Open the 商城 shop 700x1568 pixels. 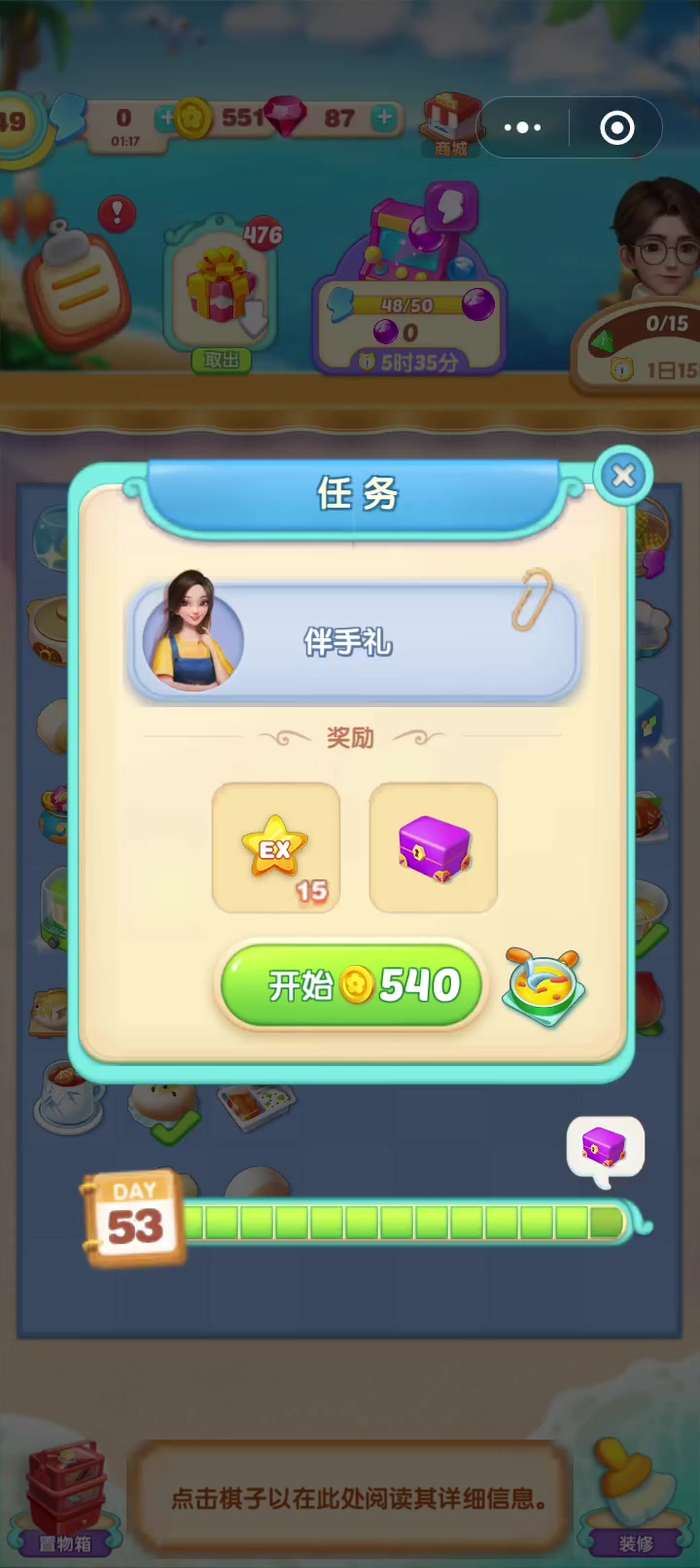[451, 125]
